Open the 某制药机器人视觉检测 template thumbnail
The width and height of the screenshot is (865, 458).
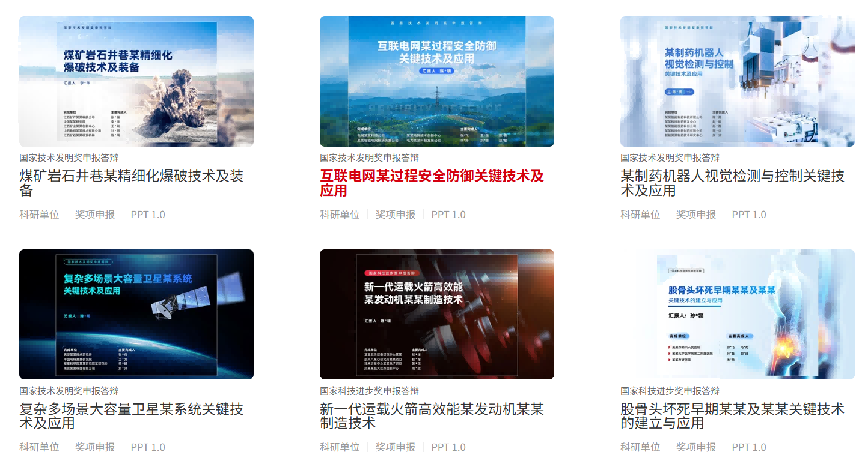(737, 82)
